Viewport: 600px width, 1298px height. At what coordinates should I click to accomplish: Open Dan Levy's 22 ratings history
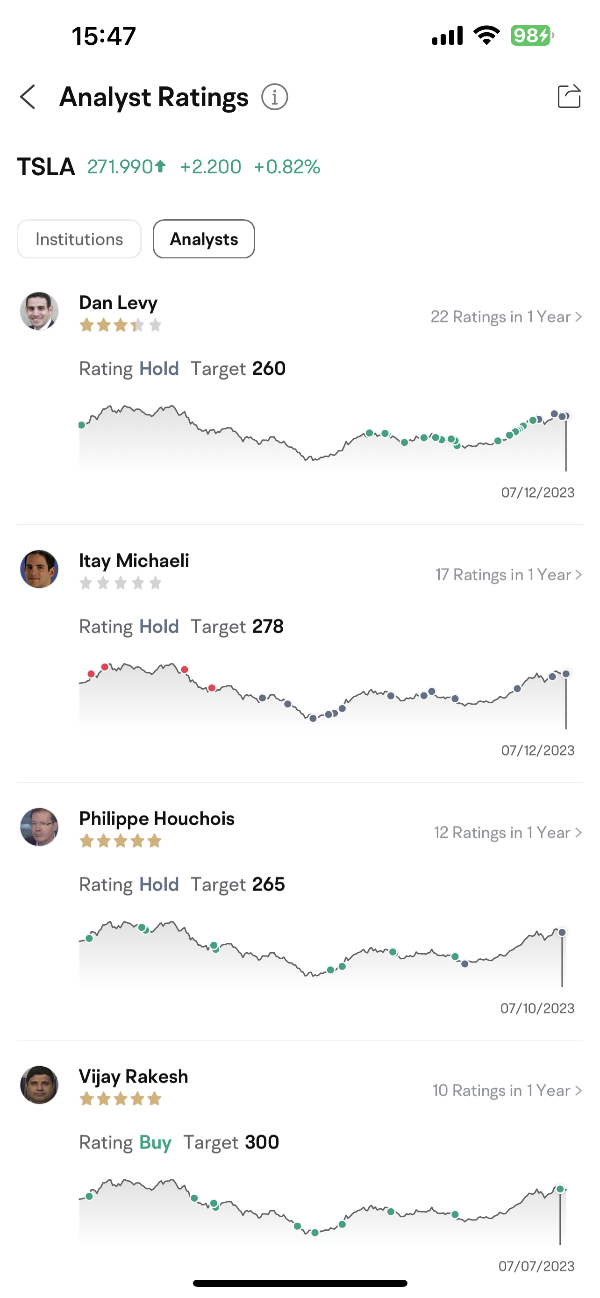506,317
